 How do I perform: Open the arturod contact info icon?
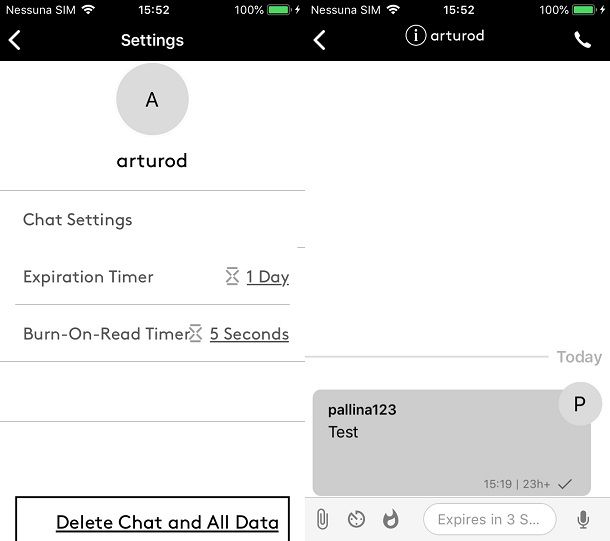(415, 36)
